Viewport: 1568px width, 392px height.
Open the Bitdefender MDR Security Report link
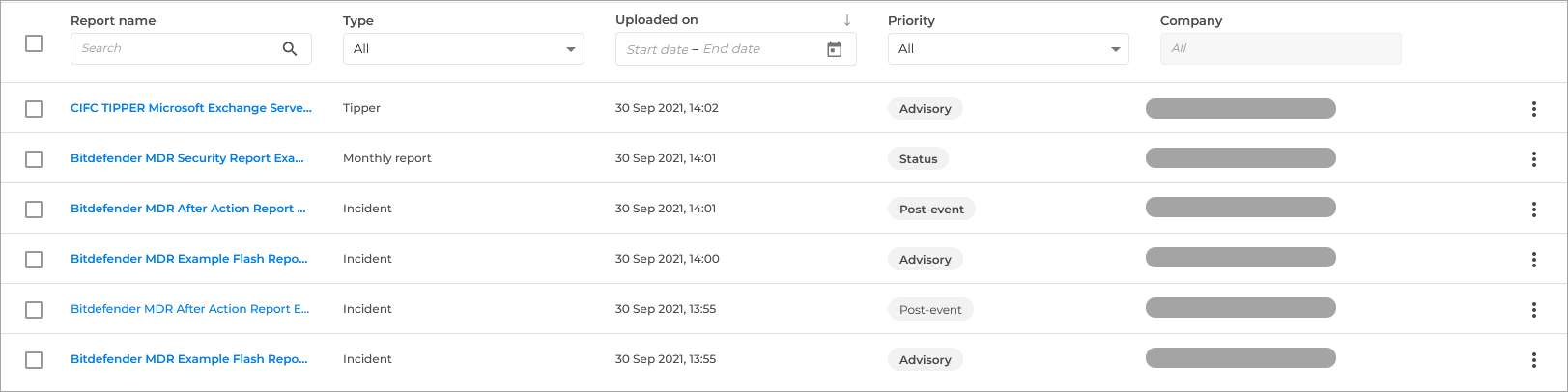tap(187, 158)
